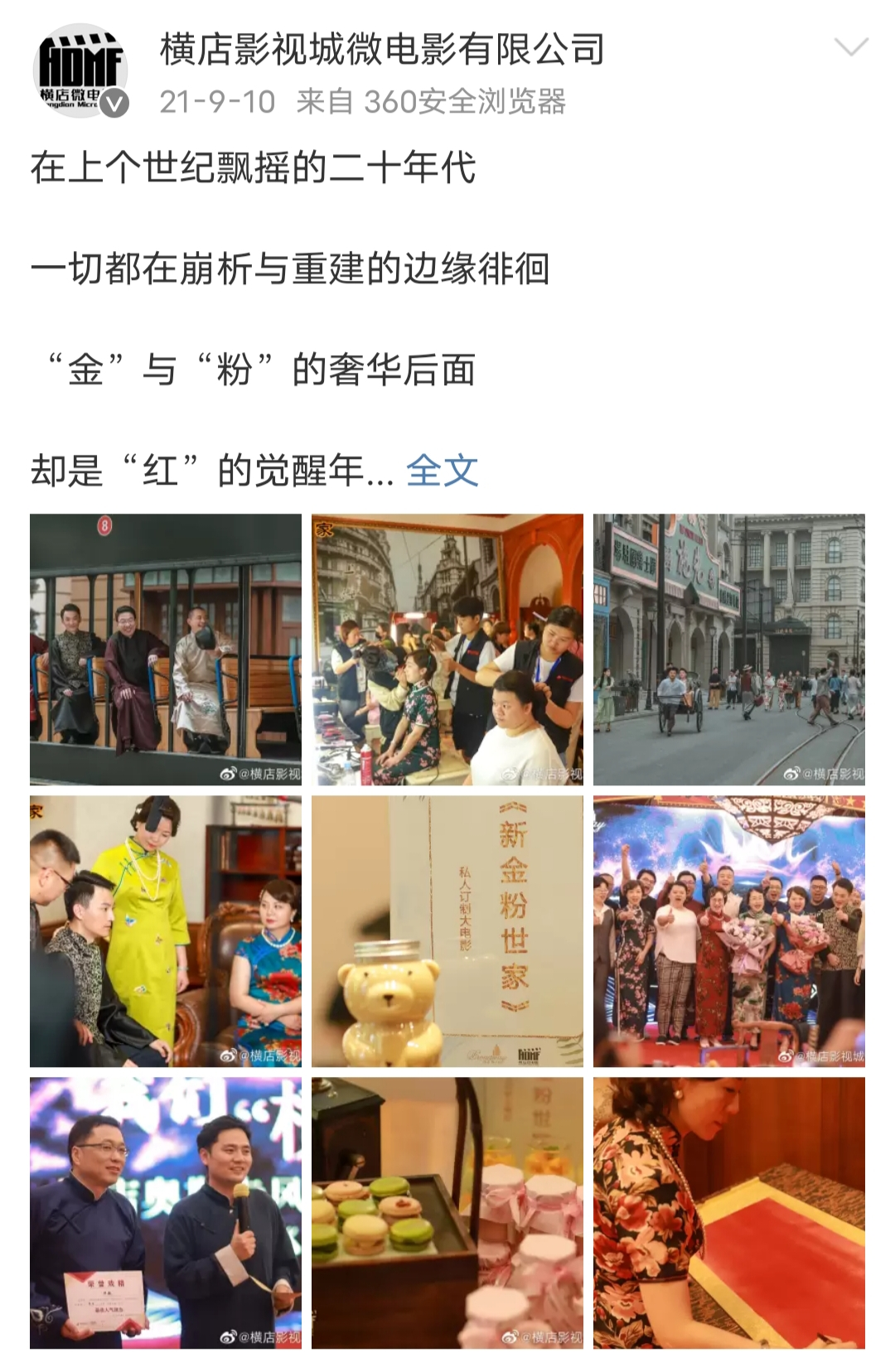
Task: View the makeup and hairstyling photo
Action: click(x=447, y=649)
